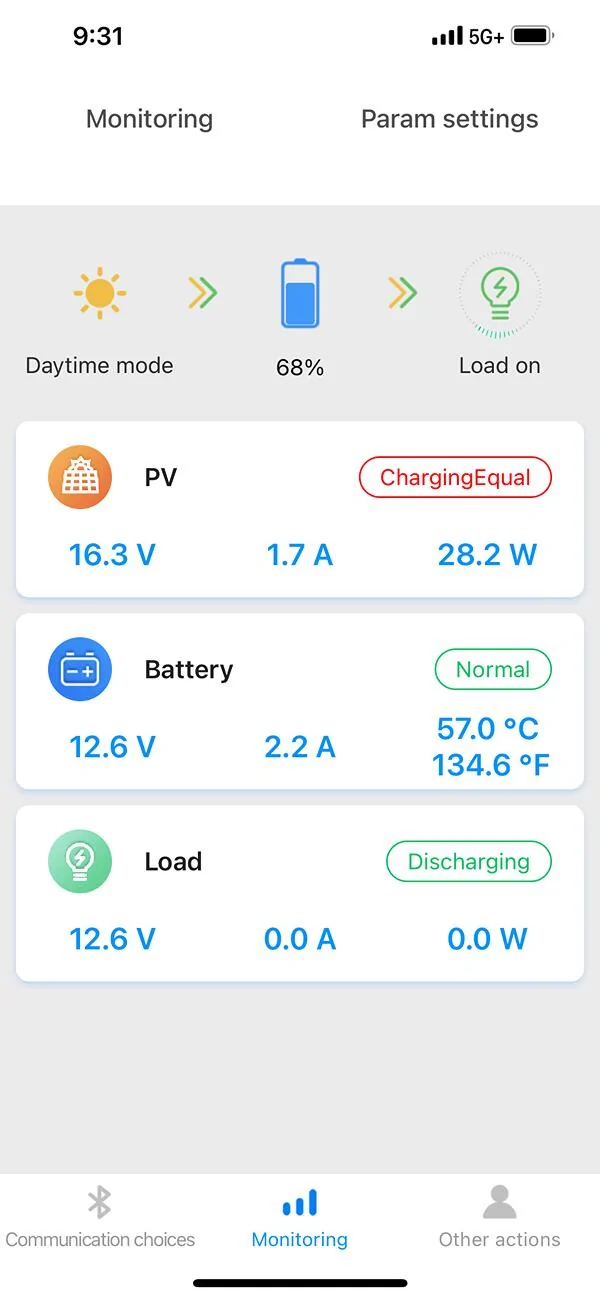Select the Monitoring tab at the top
The height and width of the screenshot is (1300, 600).
(x=149, y=119)
